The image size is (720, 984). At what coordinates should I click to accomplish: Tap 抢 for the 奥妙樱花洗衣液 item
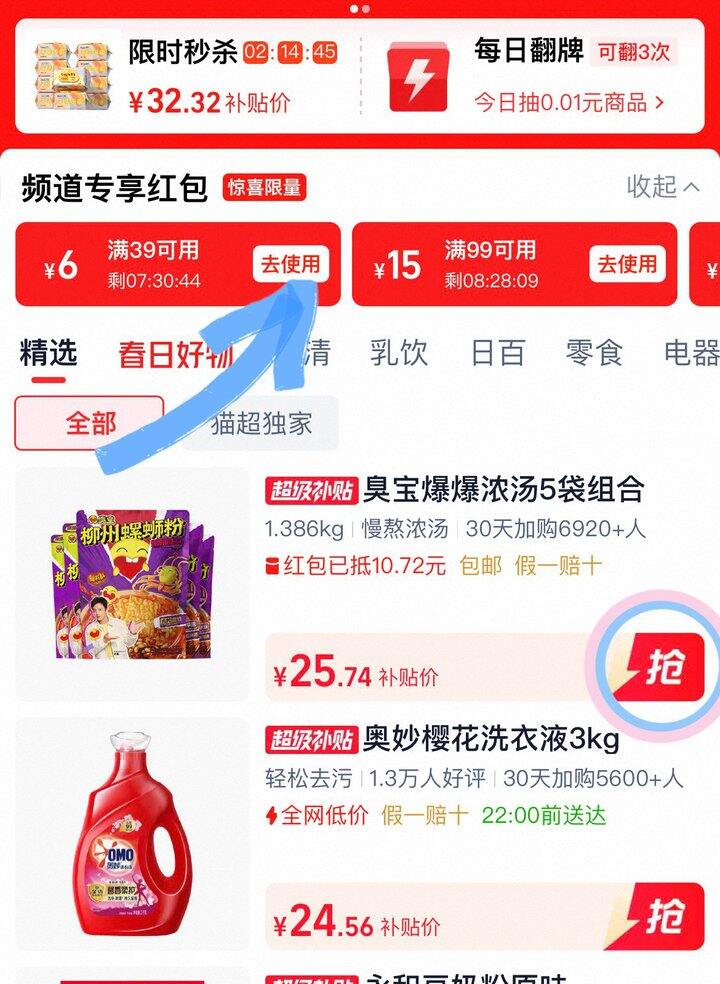661,916
